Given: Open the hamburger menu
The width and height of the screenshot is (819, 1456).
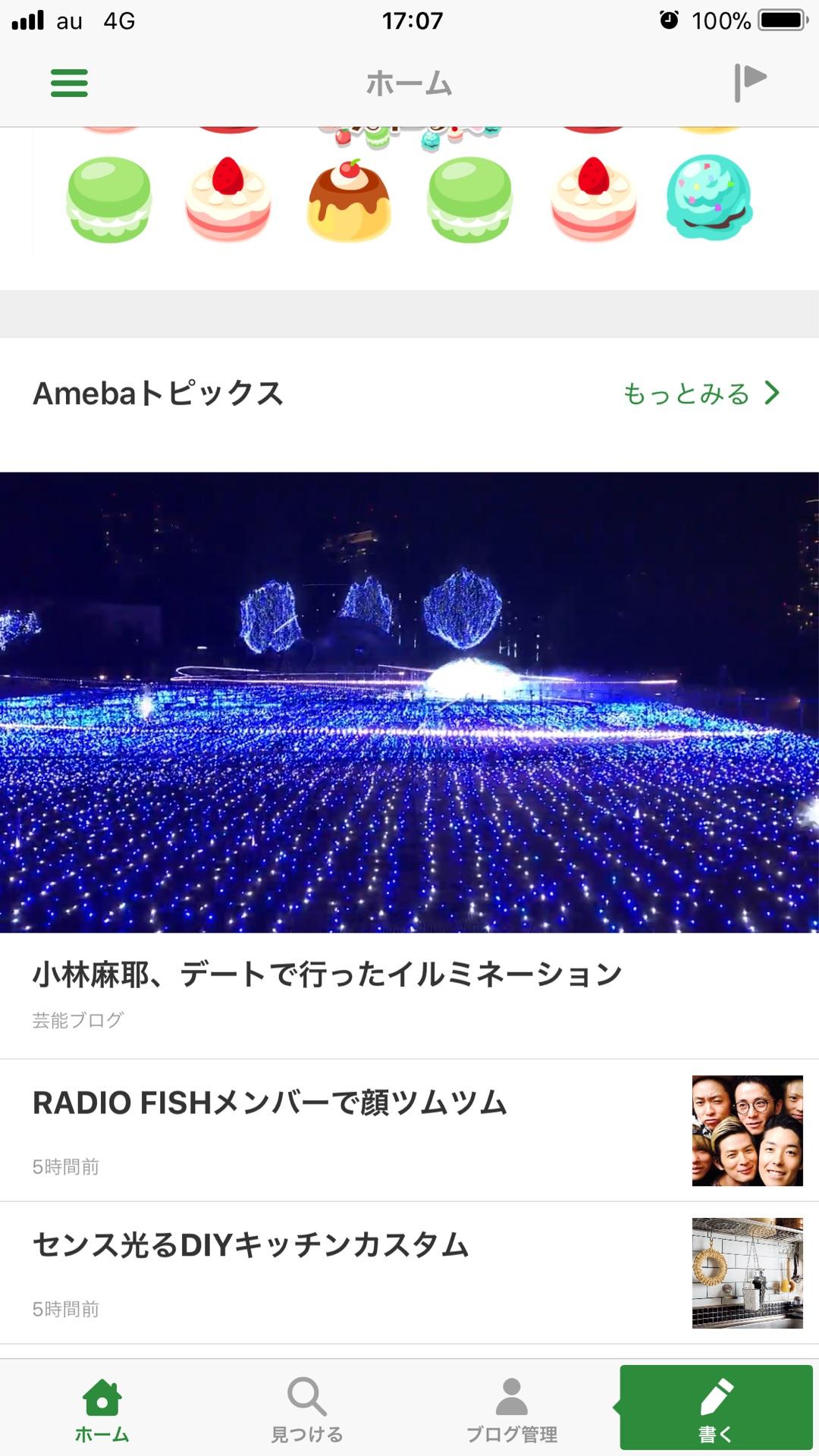Looking at the screenshot, I should [x=69, y=83].
